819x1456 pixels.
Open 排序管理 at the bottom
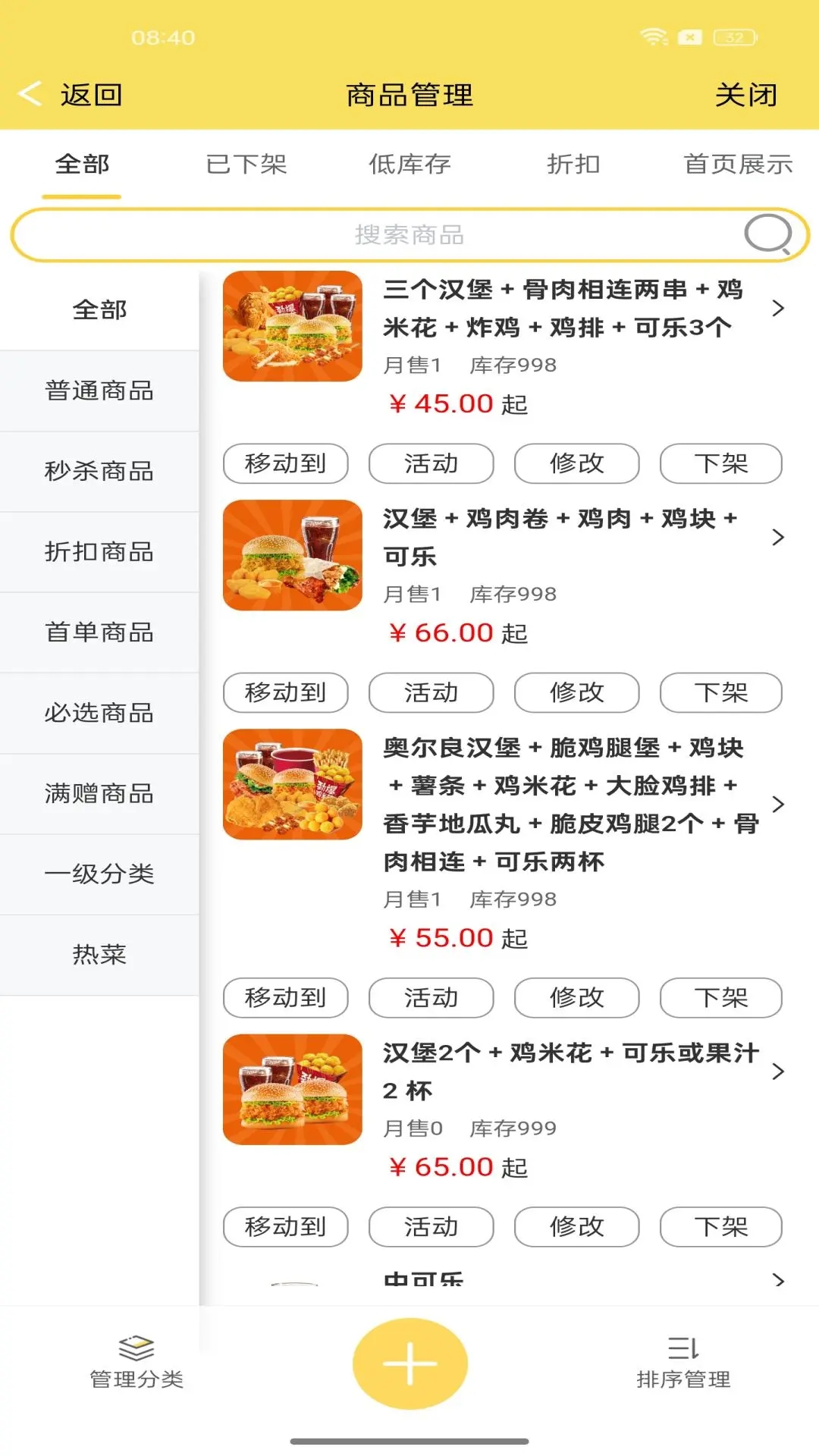[x=683, y=1363]
